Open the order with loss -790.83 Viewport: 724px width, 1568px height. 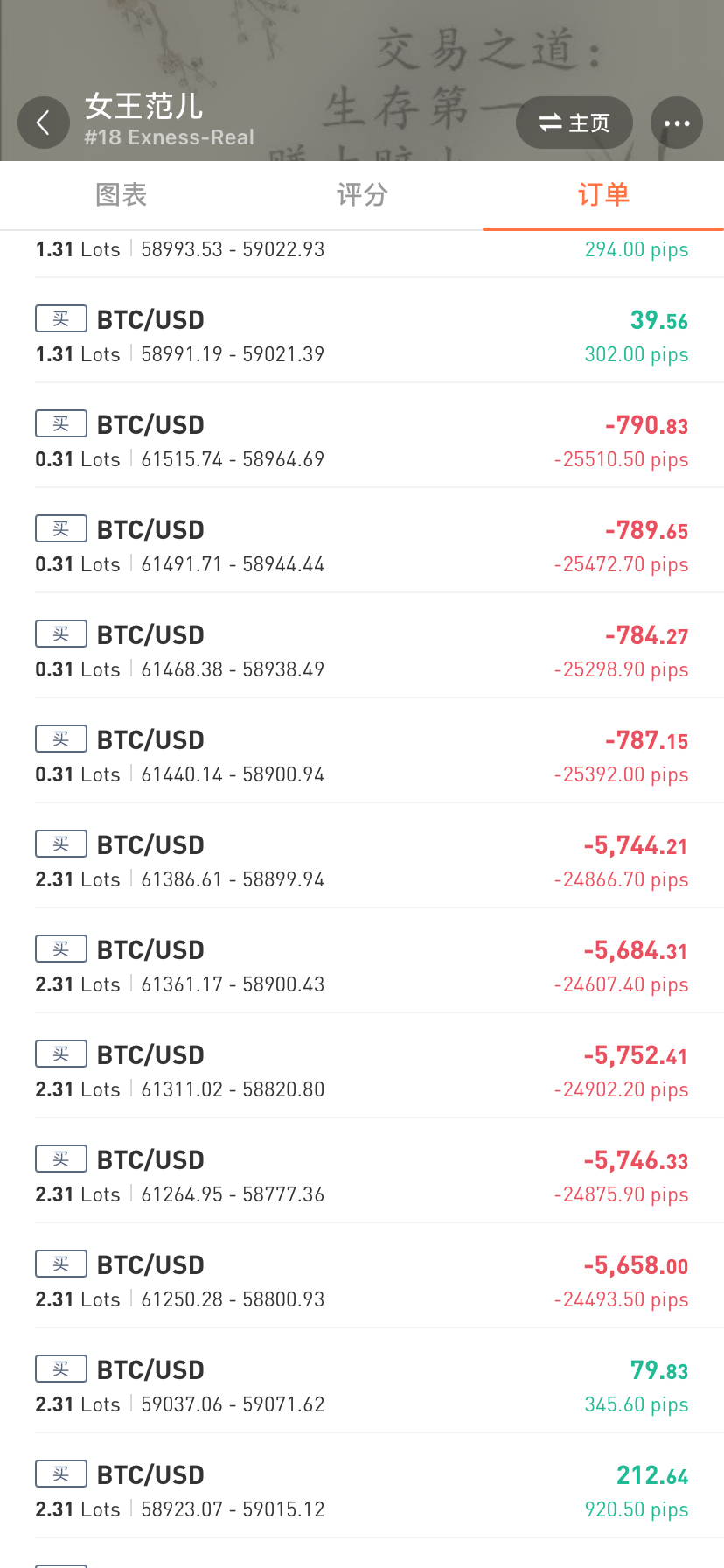[x=362, y=441]
